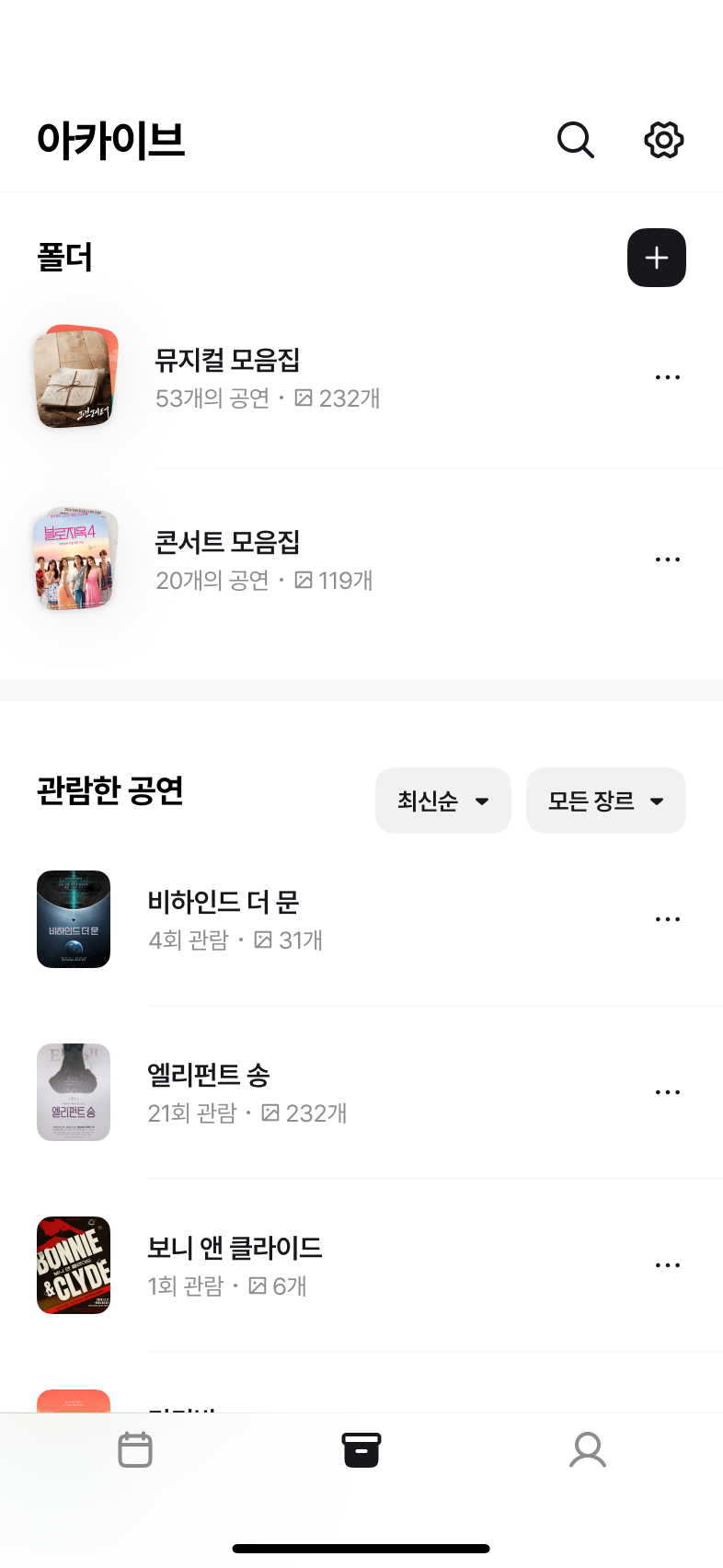723x1568 pixels.
Task: Click the 비하인드 더 문 poster thumbnail
Action: point(74,919)
